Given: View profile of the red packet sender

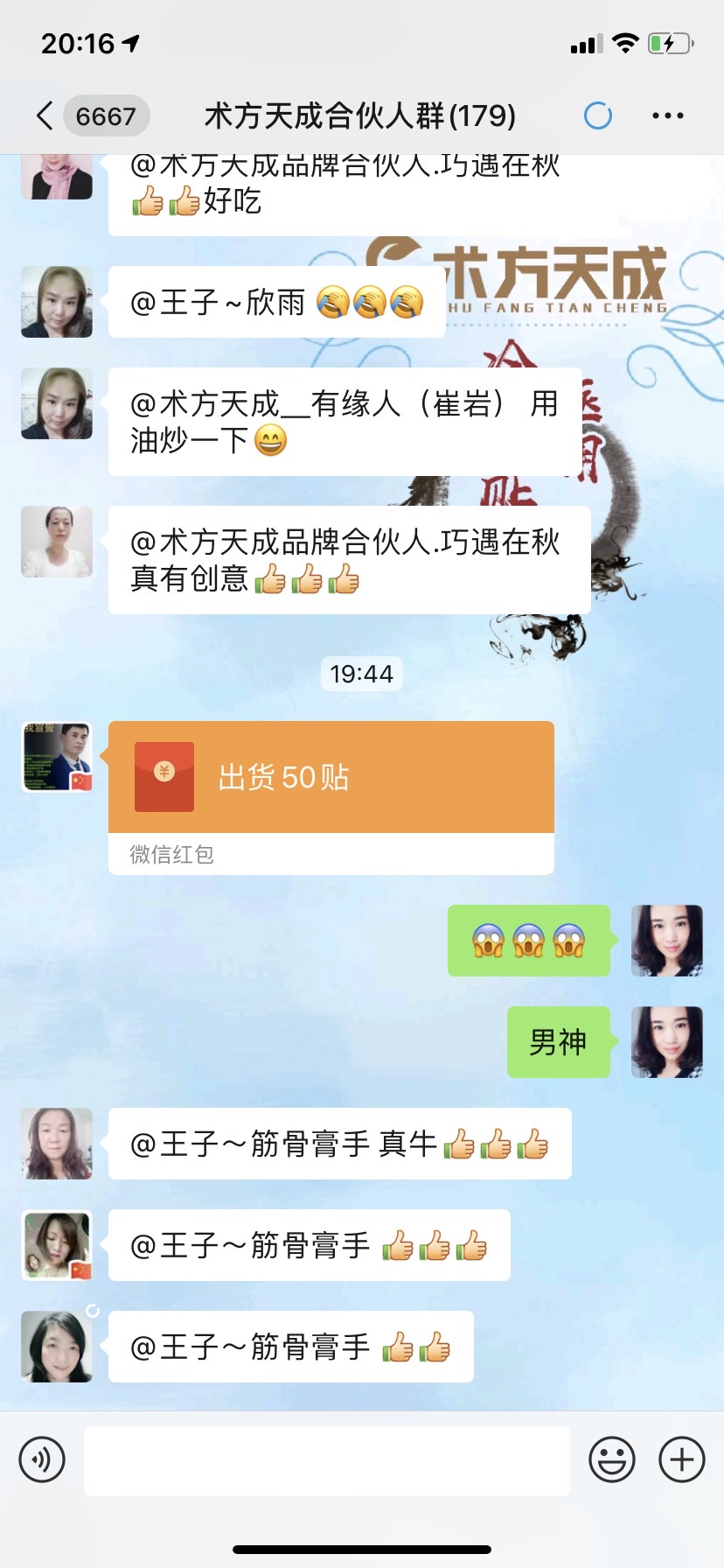Looking at the screenshot, I should (57, 757).
